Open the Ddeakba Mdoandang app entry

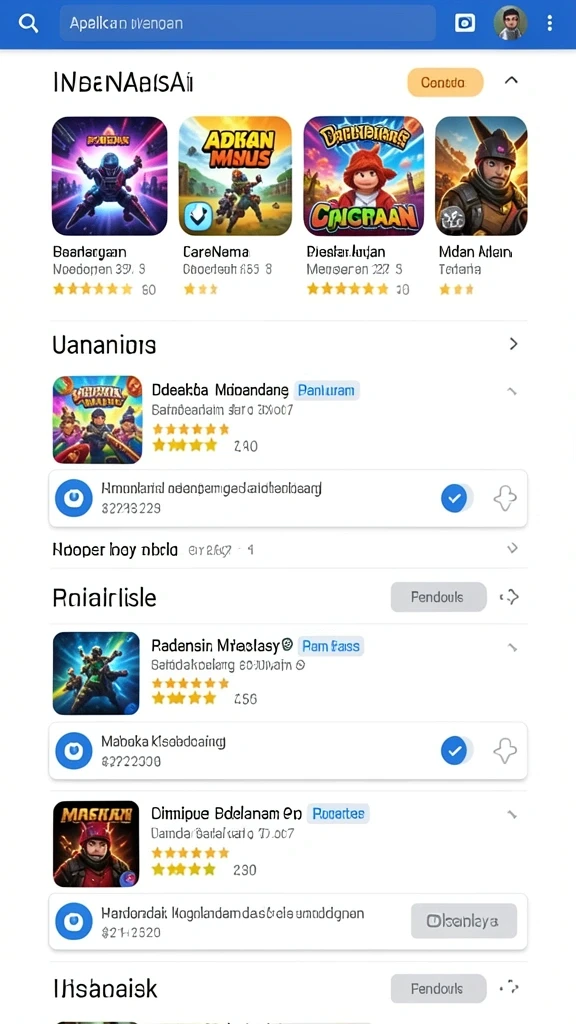point(289,419)
